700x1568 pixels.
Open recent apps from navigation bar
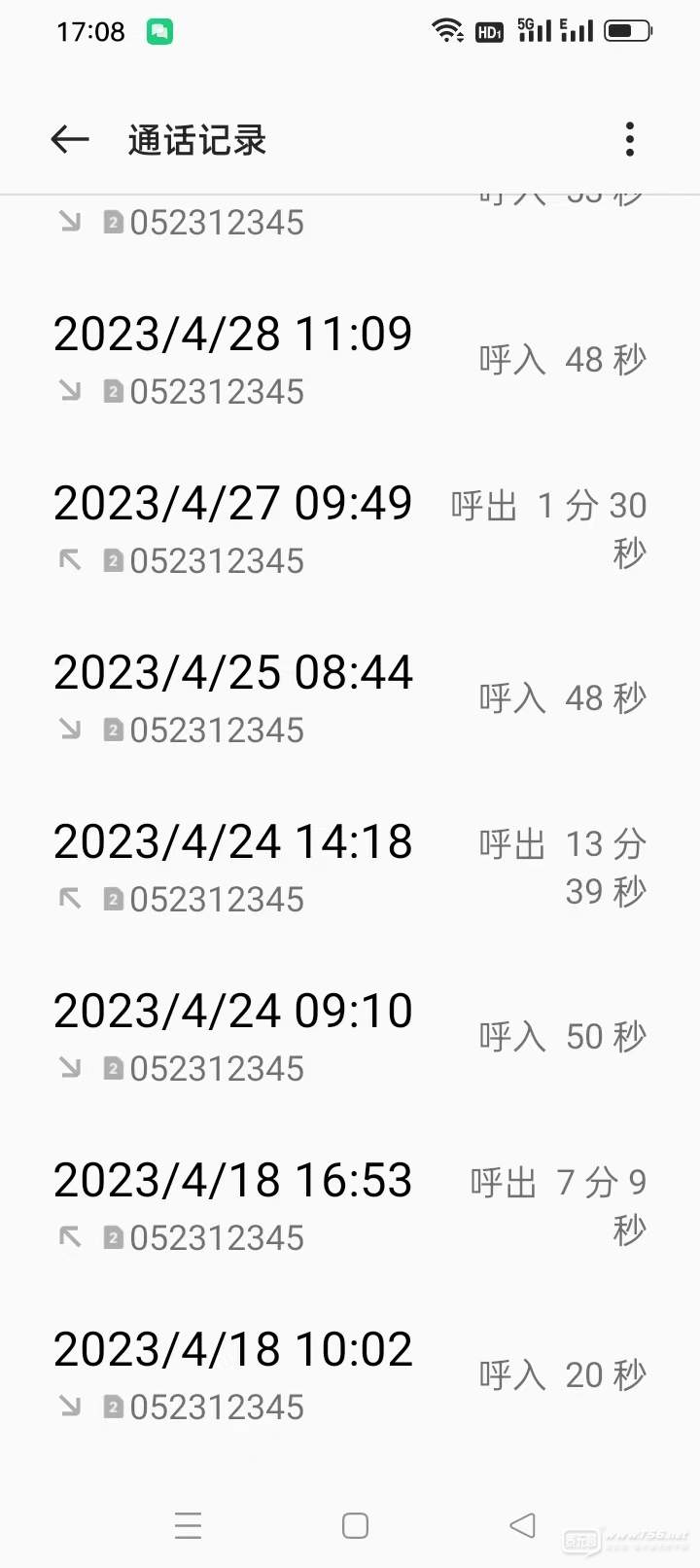pos(188,1525)
